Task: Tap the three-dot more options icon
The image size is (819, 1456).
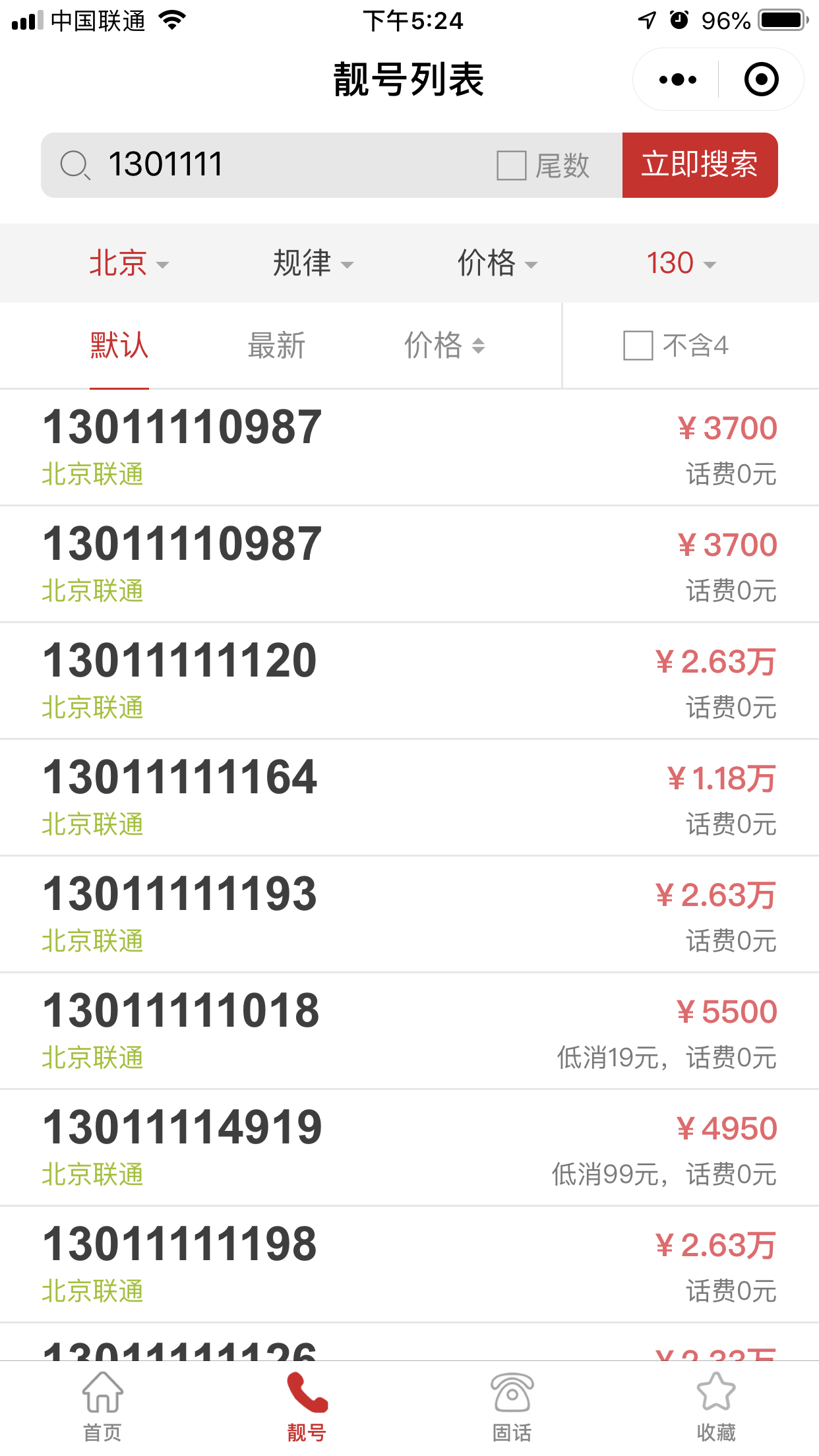Action: coord(676,78)
